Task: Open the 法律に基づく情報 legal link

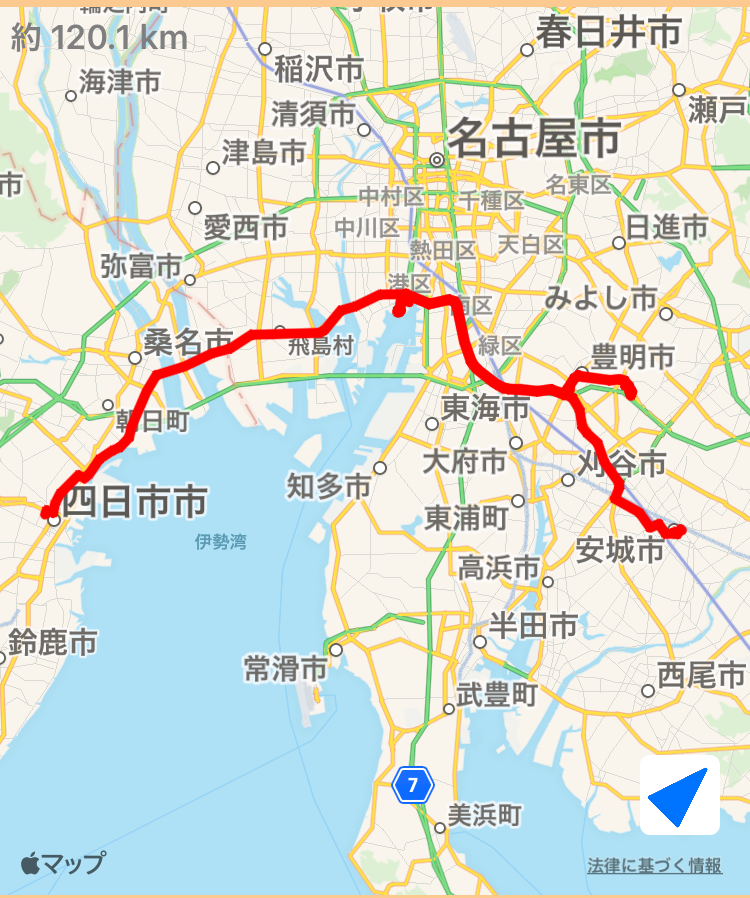Action: (654, 866)
